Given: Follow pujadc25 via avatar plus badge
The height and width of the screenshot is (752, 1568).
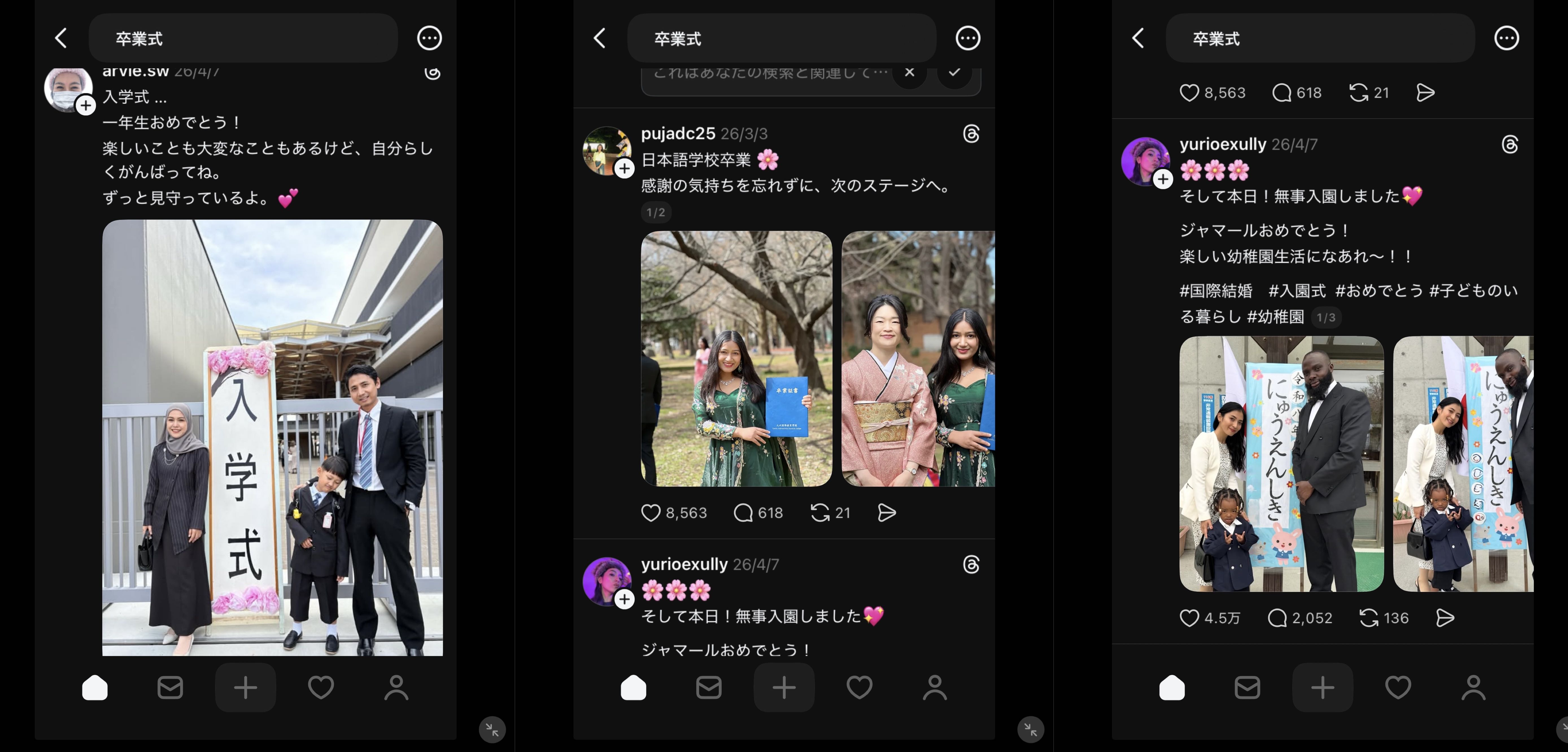Looking at the screenshot, I should pos(625,169).
